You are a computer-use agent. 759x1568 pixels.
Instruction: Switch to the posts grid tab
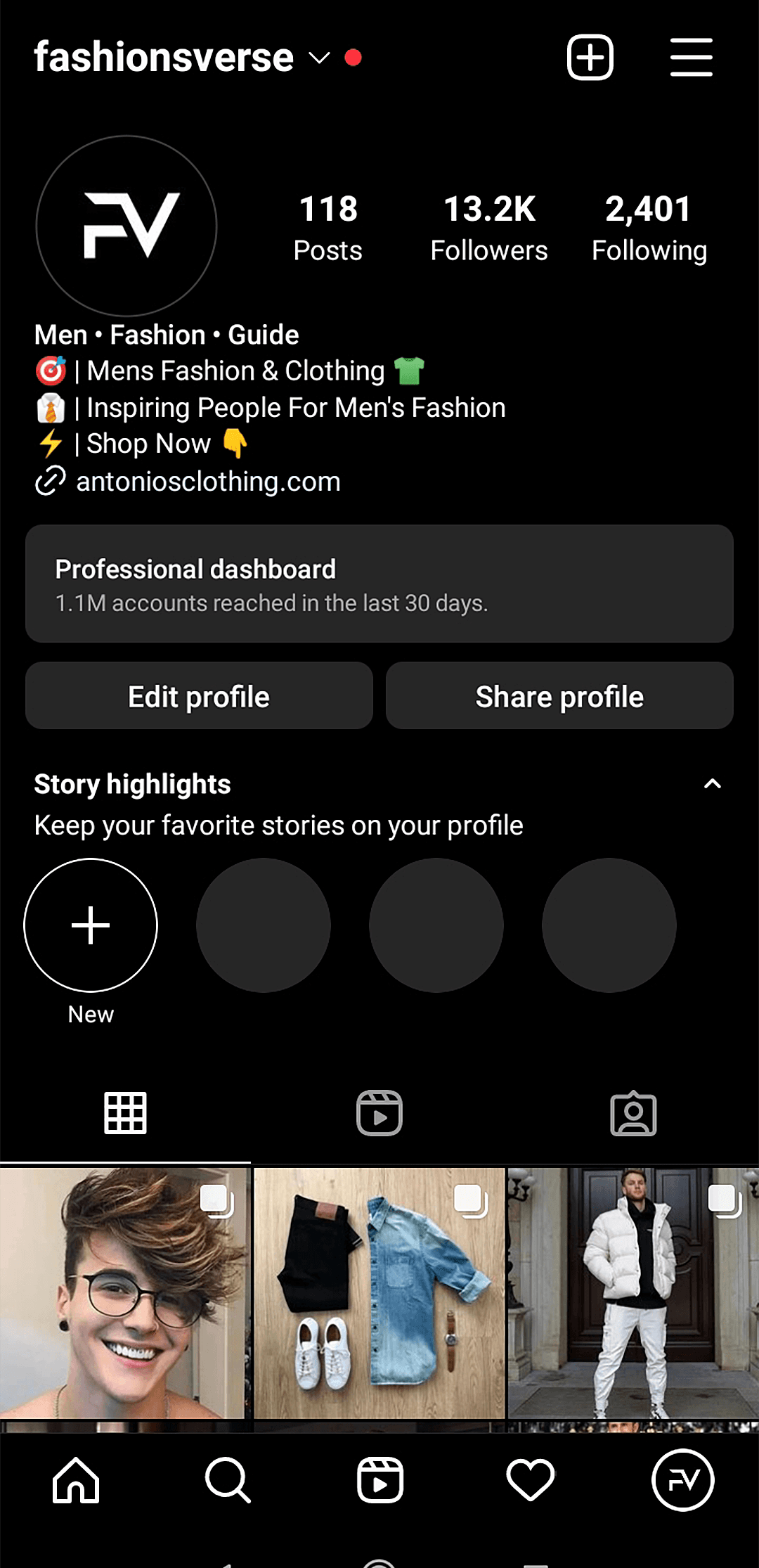coord(125,1113)
